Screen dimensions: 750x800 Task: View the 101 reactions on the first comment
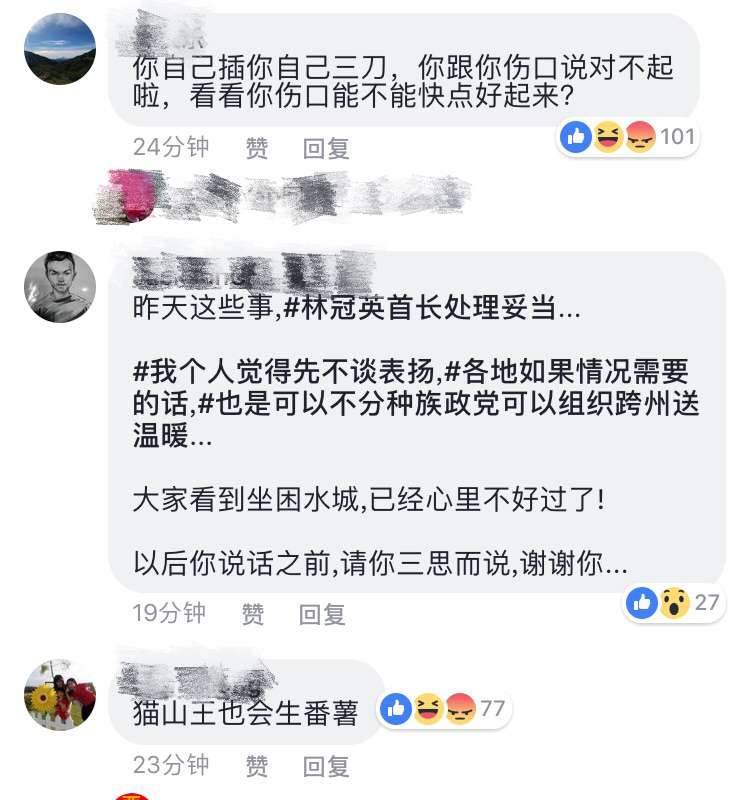point(630,137)
